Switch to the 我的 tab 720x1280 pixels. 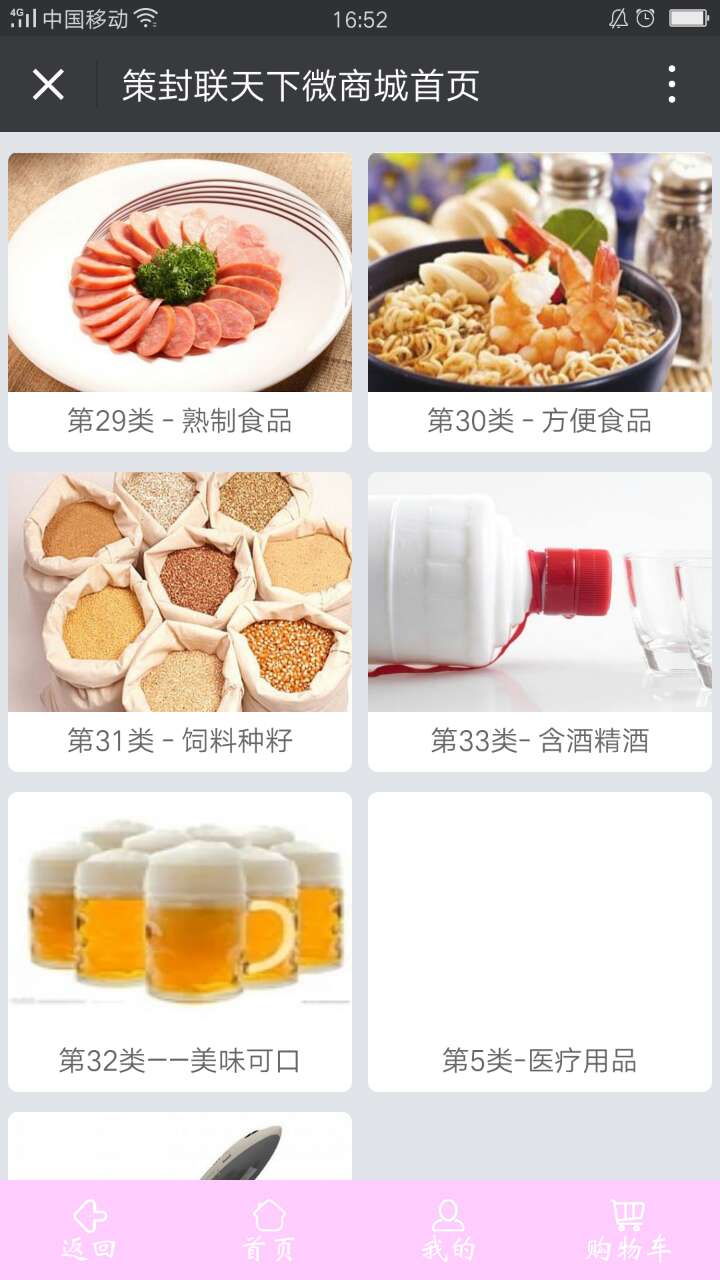point(448,1230)
